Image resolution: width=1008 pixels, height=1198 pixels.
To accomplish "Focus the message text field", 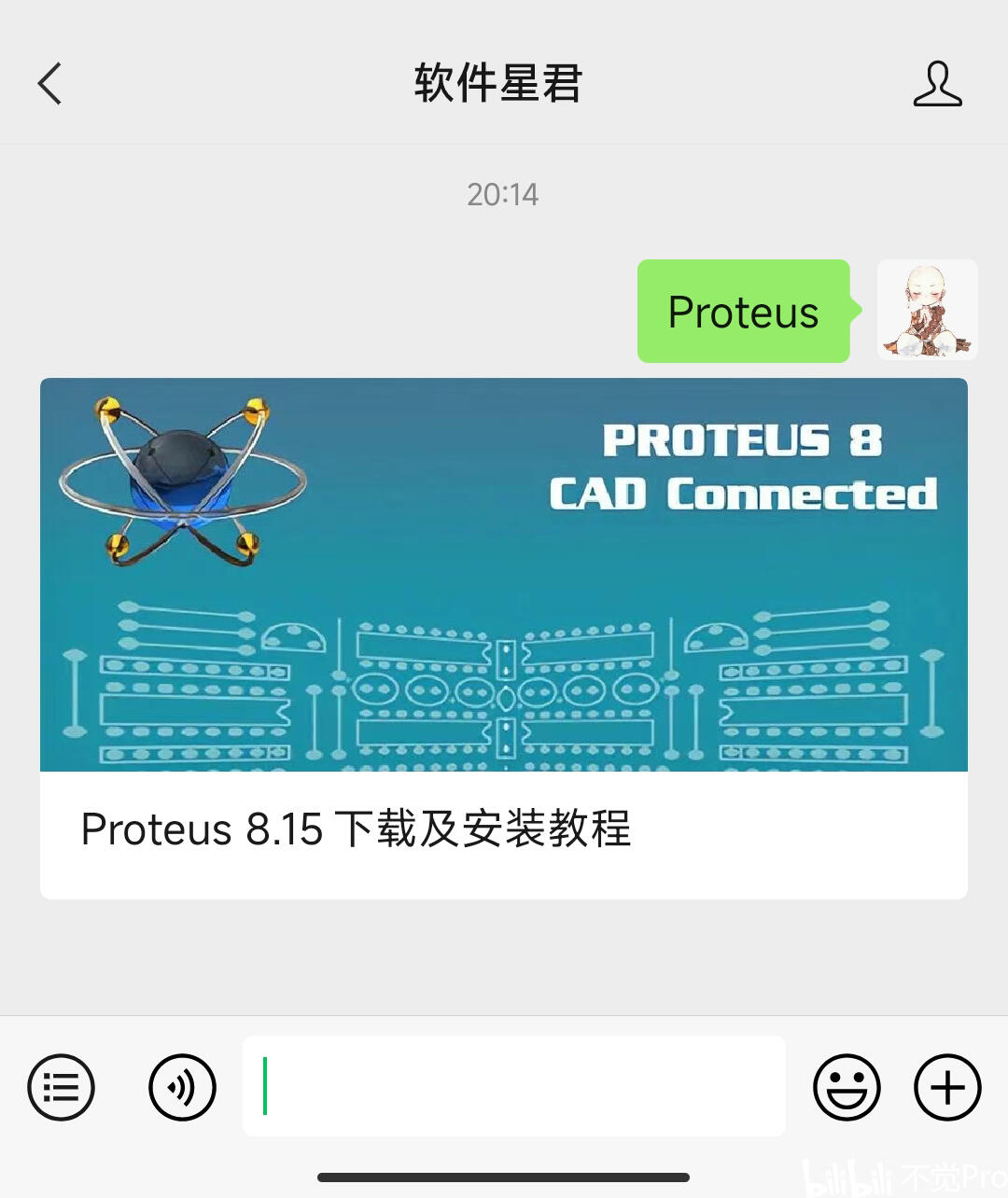I will coord(513,1086).
